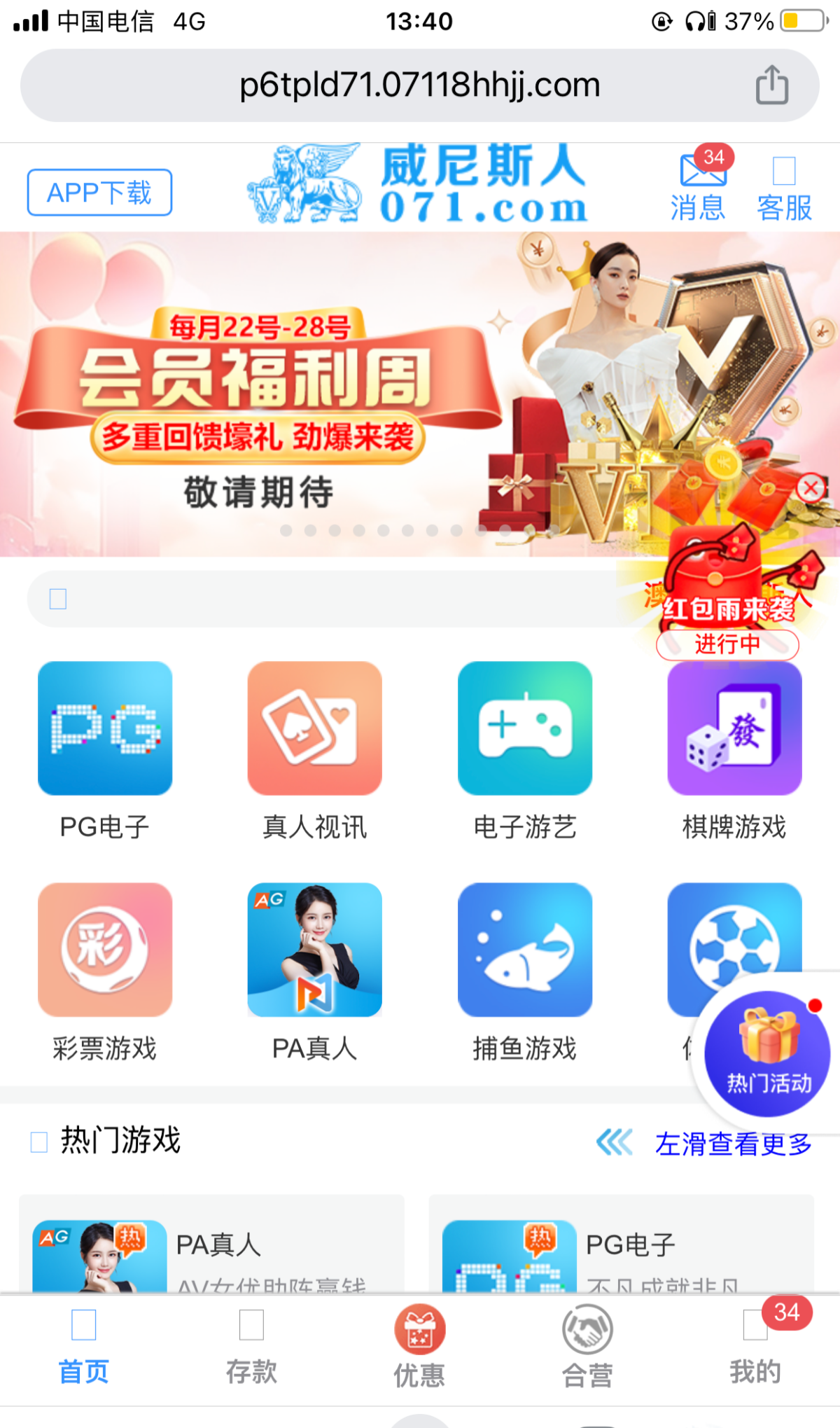This screenshot has width=840, height=1428.
Task: Open the PG电子 game category
Action: coord(105,749)
